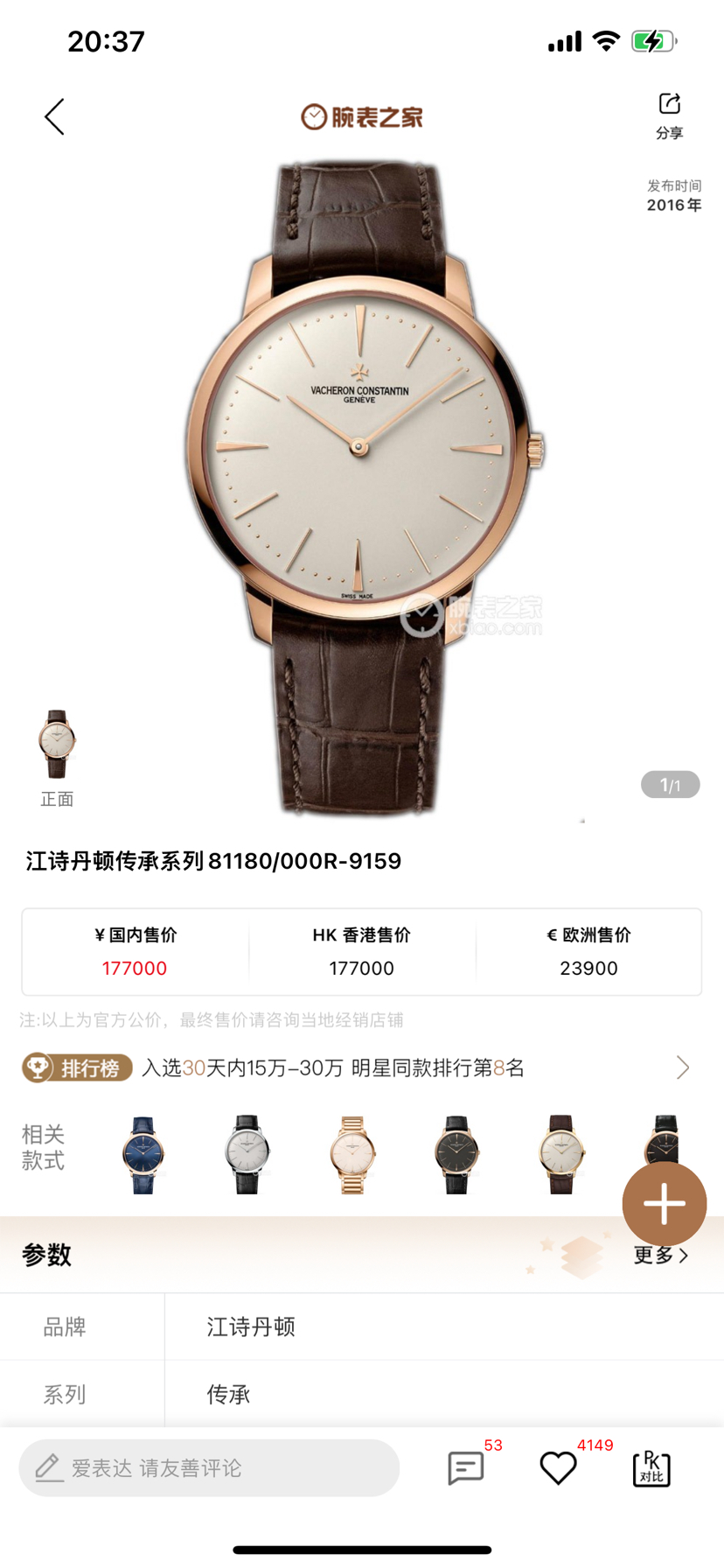Open the black dial rose gold related watch
Image resolution: width=724 pixels, height=1568 pixels.
click(x=456, y=1154)
